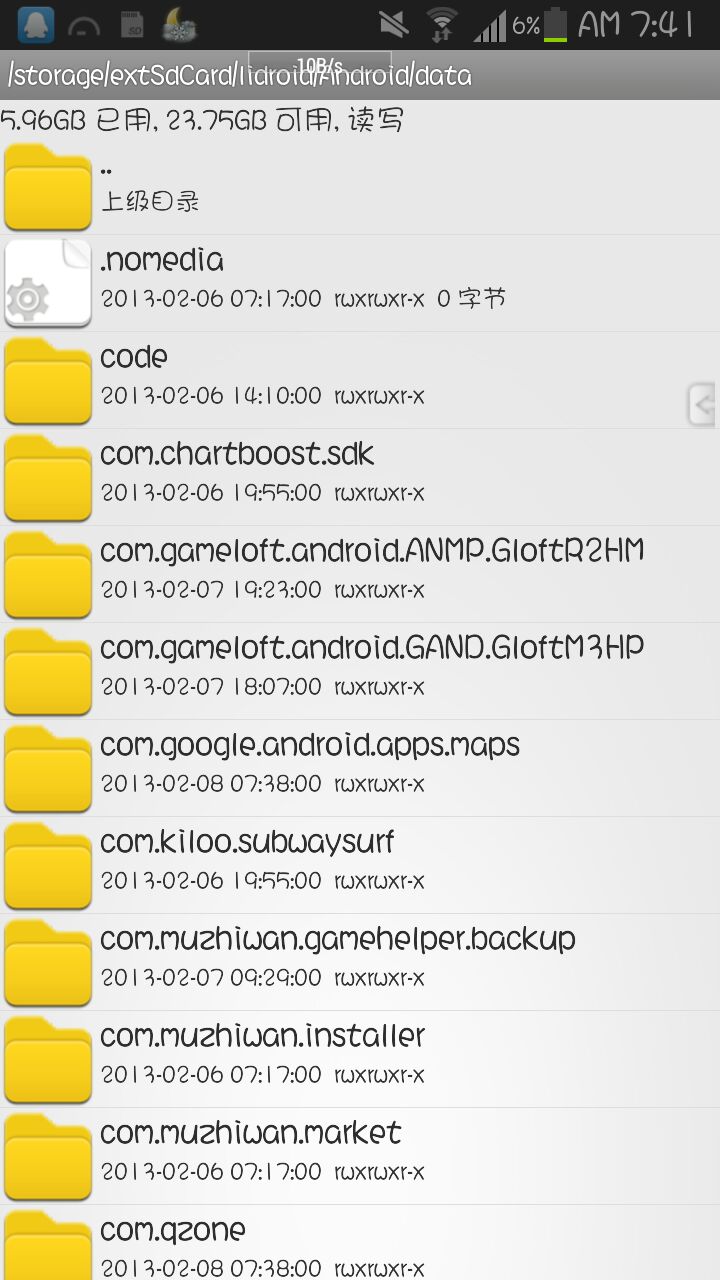The image size is (720, 1280).
Task: Open the .nomedia file
Action: tap(360, 284)
